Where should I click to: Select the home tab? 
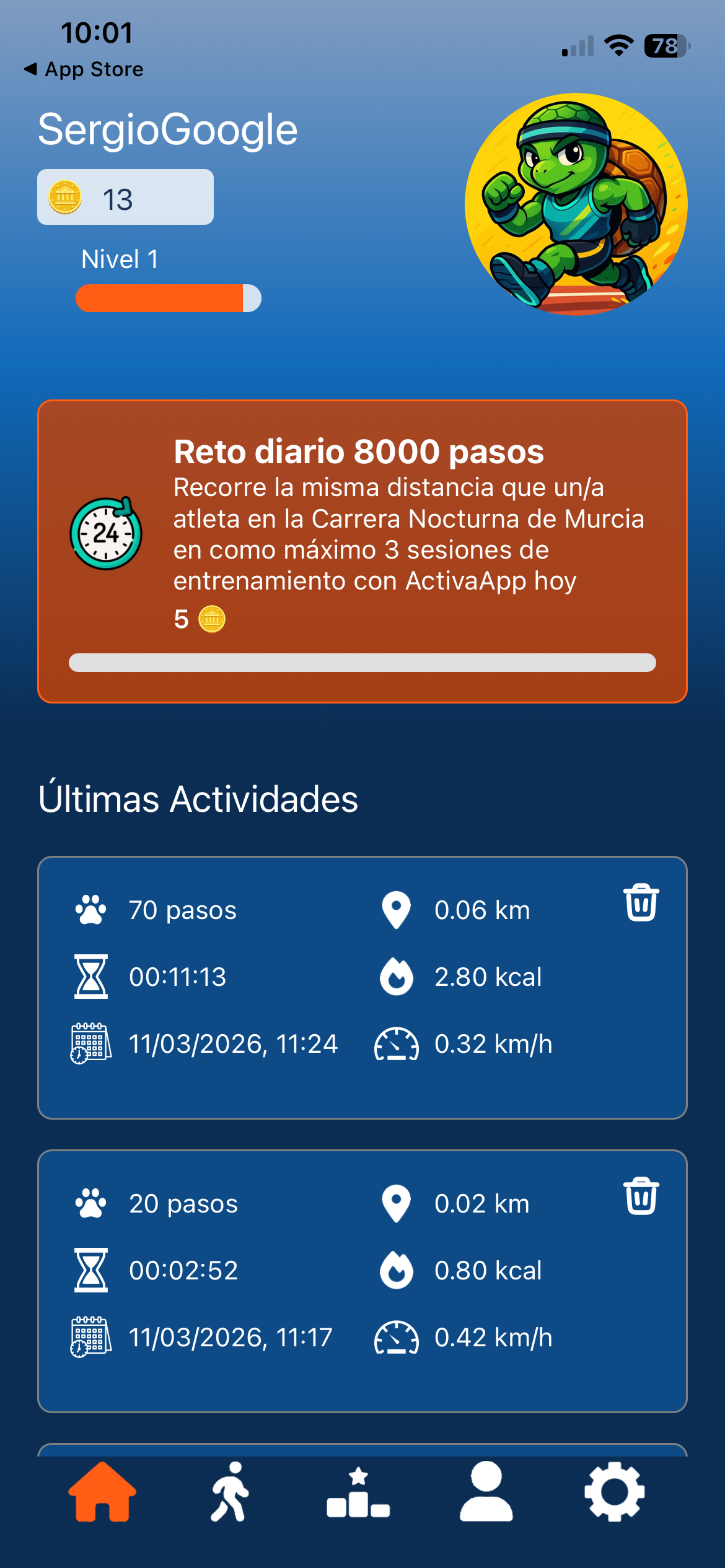point(102,1492)
